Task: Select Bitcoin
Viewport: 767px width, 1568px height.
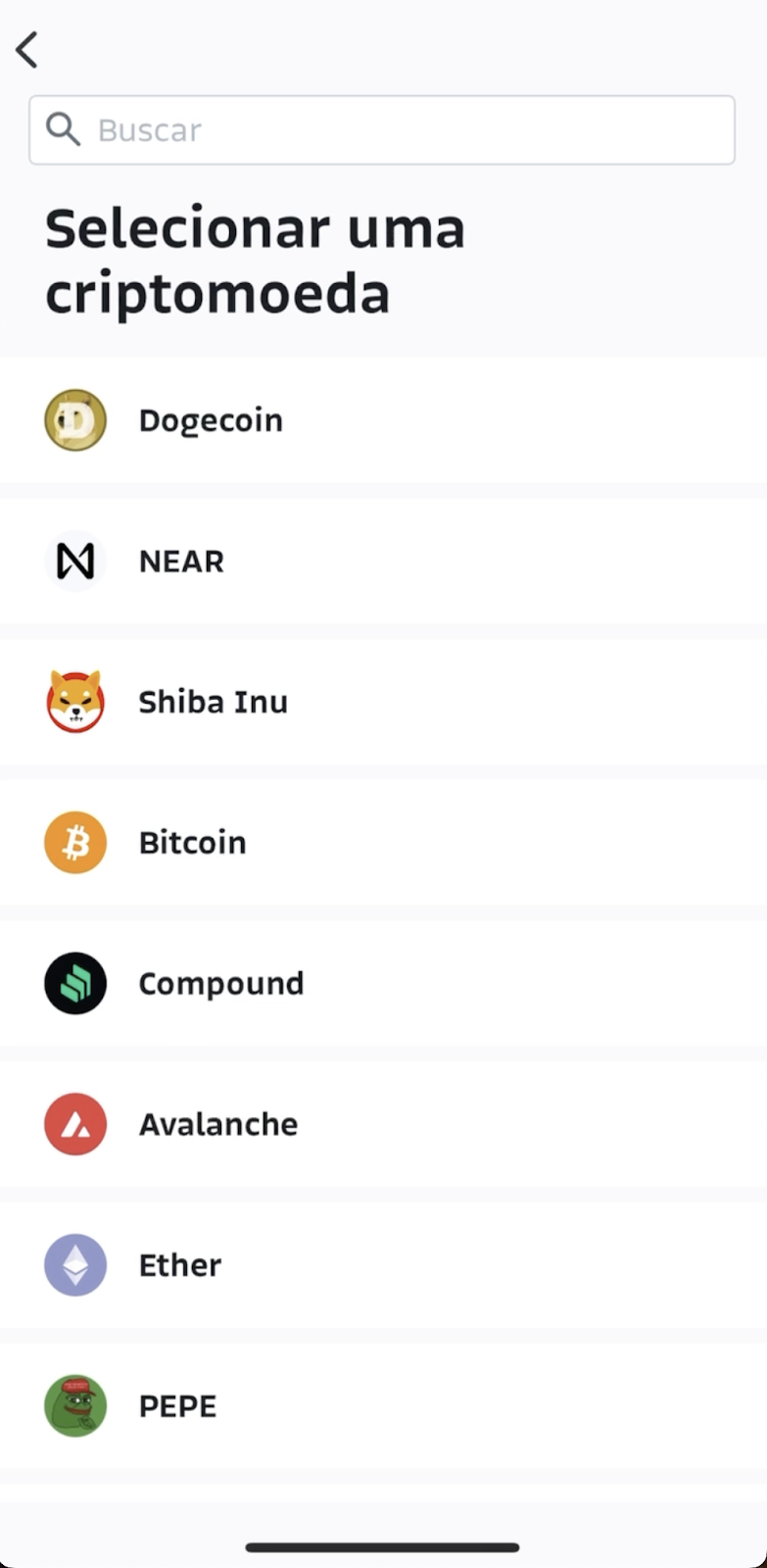Action: click(x=383, y=843)
